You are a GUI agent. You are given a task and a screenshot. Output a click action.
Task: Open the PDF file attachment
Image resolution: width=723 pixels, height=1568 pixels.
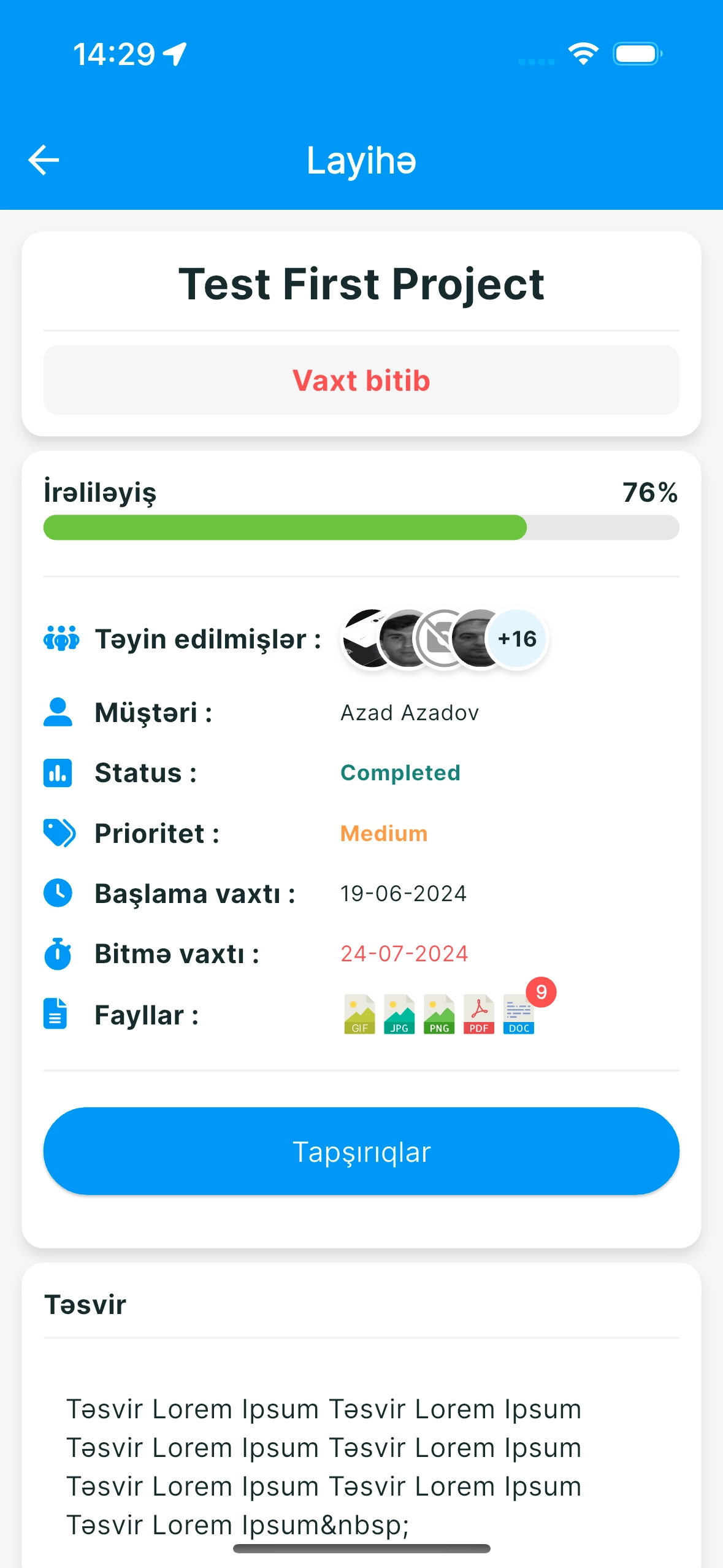tap(479, 1014)
